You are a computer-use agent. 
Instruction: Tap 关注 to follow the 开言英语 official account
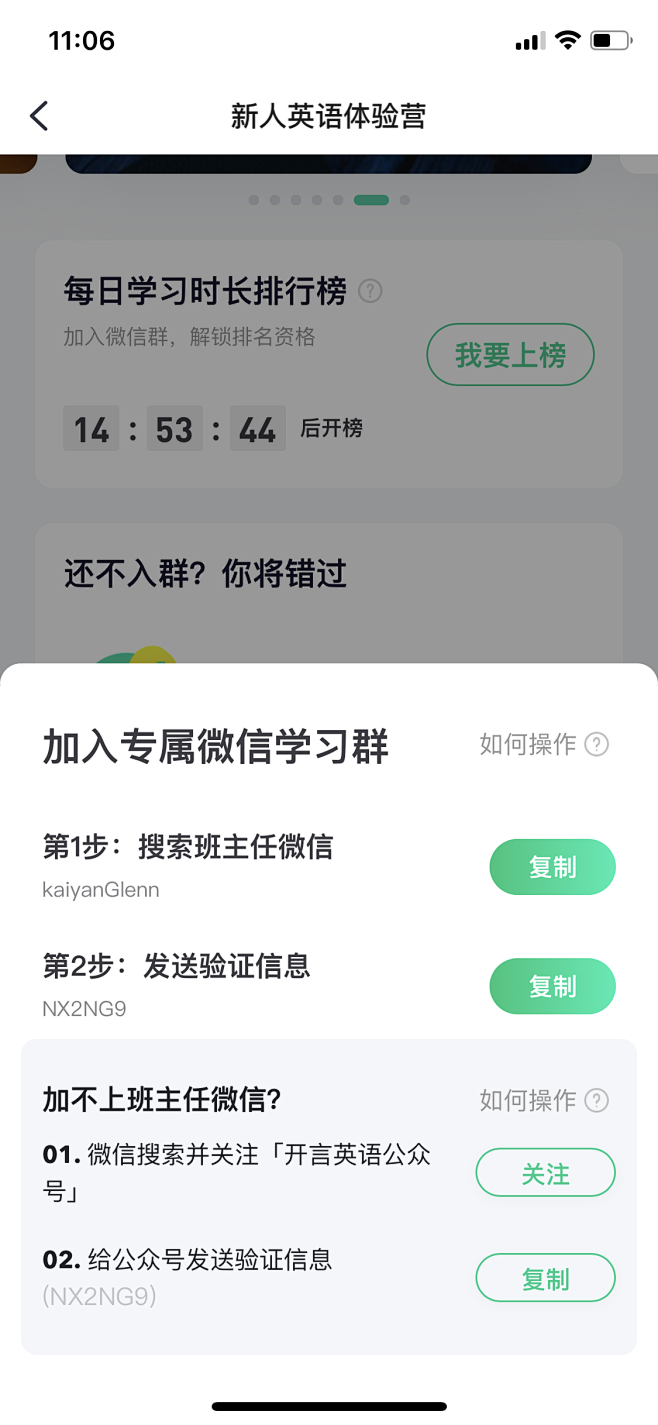click(x=545, y=1173)
